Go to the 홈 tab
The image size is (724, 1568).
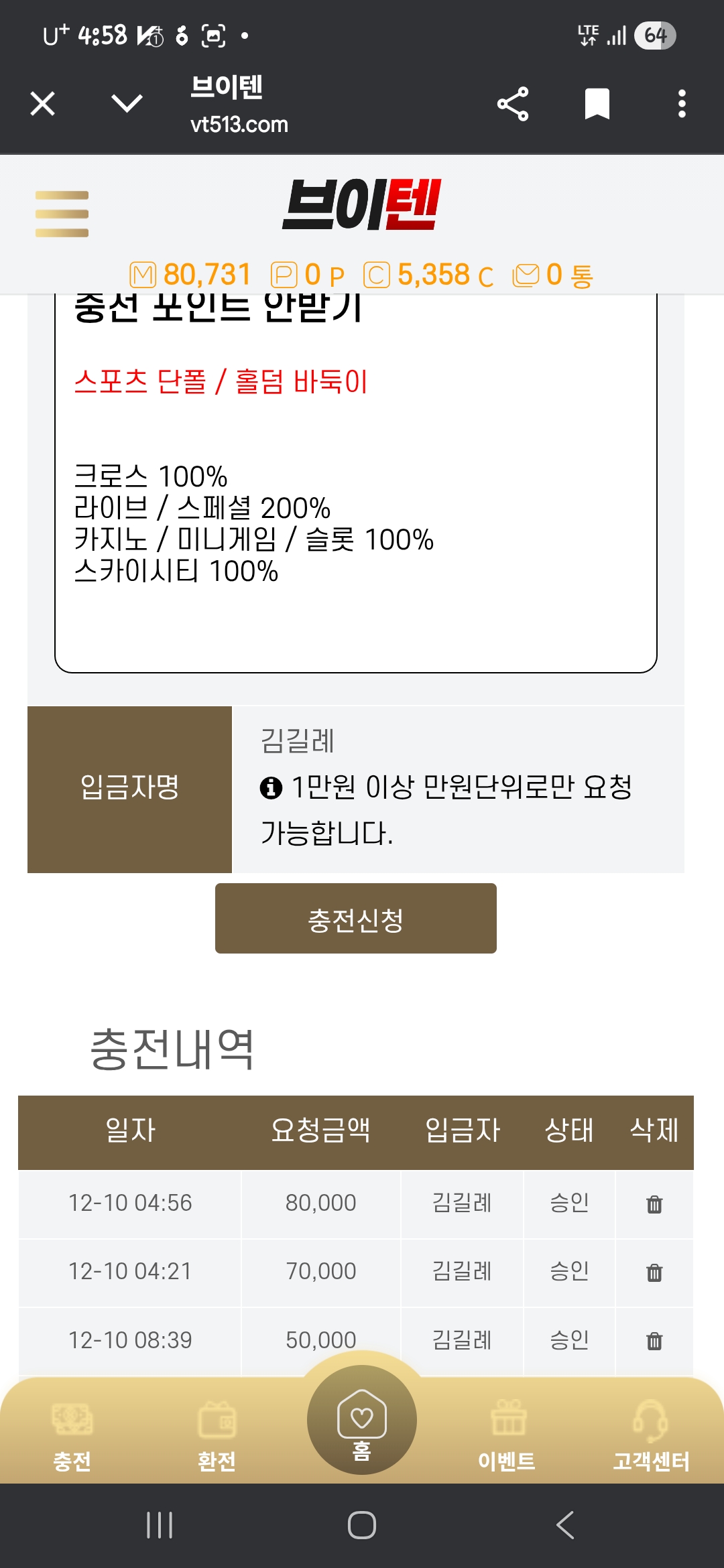click(362, 1421)
